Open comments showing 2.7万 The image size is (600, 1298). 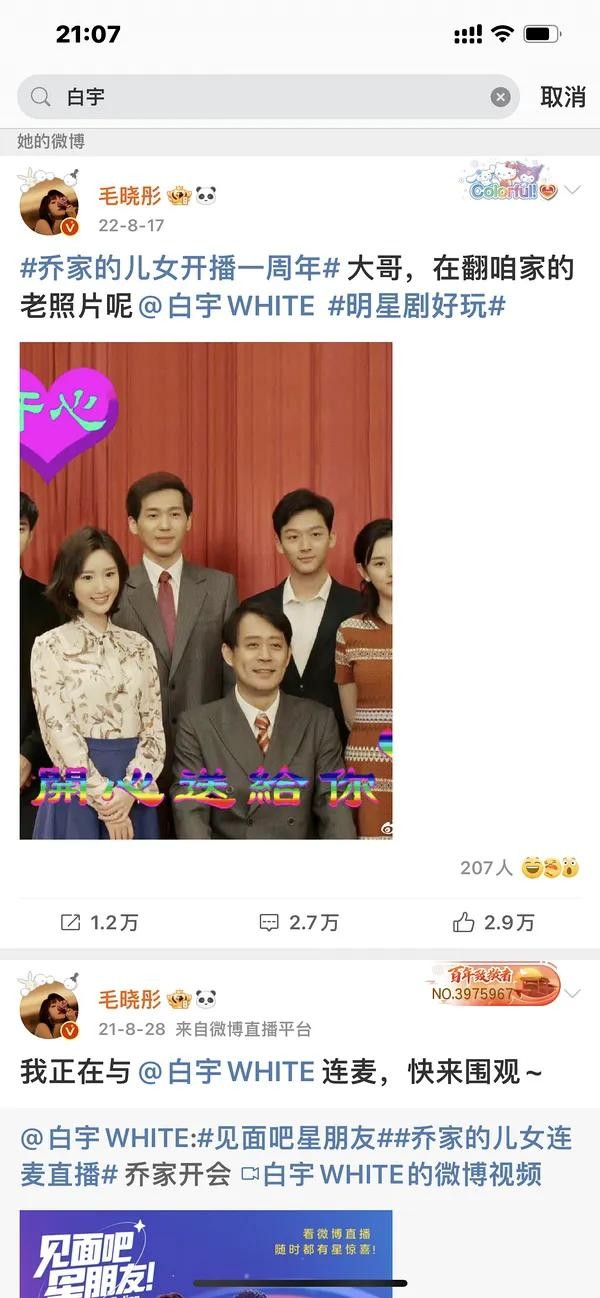299,922
